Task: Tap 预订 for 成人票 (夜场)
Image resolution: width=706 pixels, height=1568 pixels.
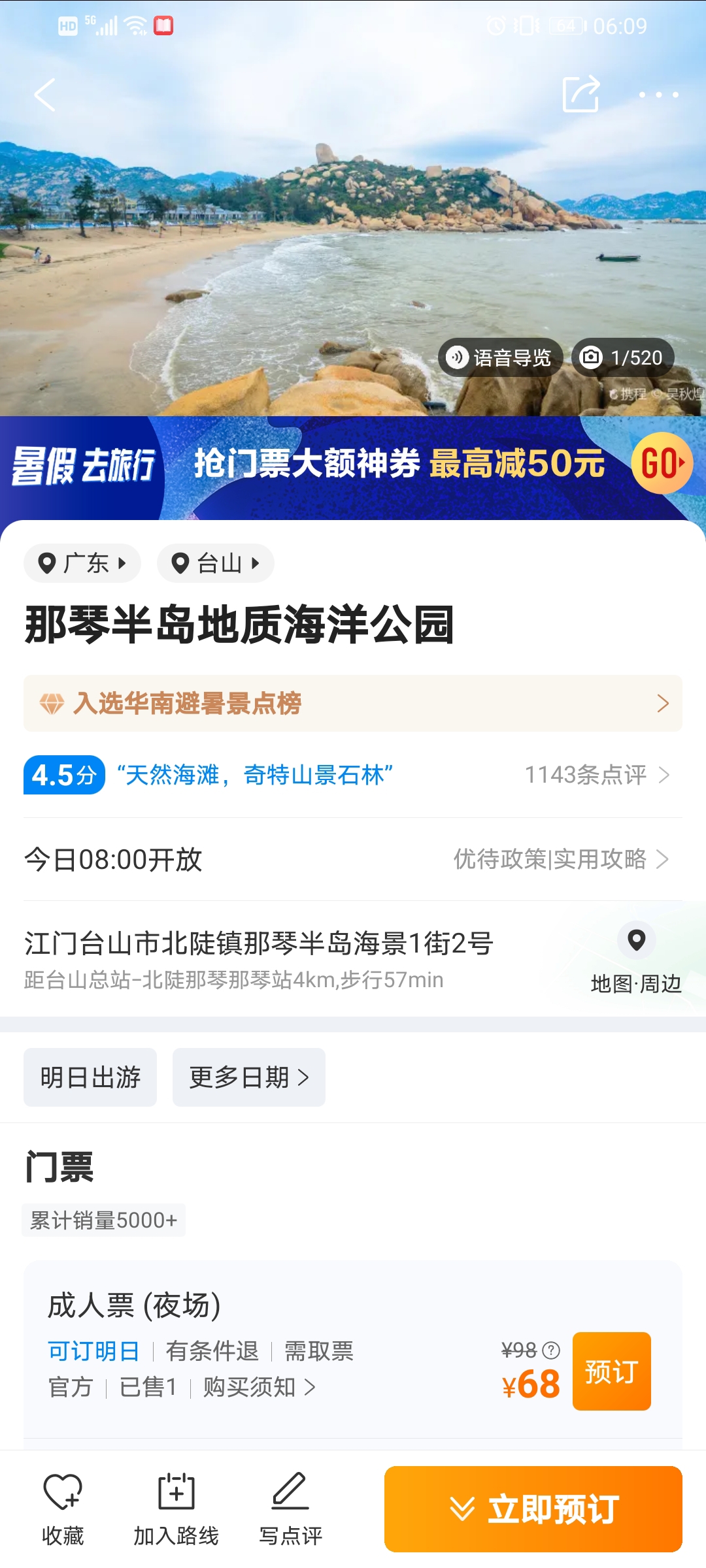Action: click(612, 1371)
